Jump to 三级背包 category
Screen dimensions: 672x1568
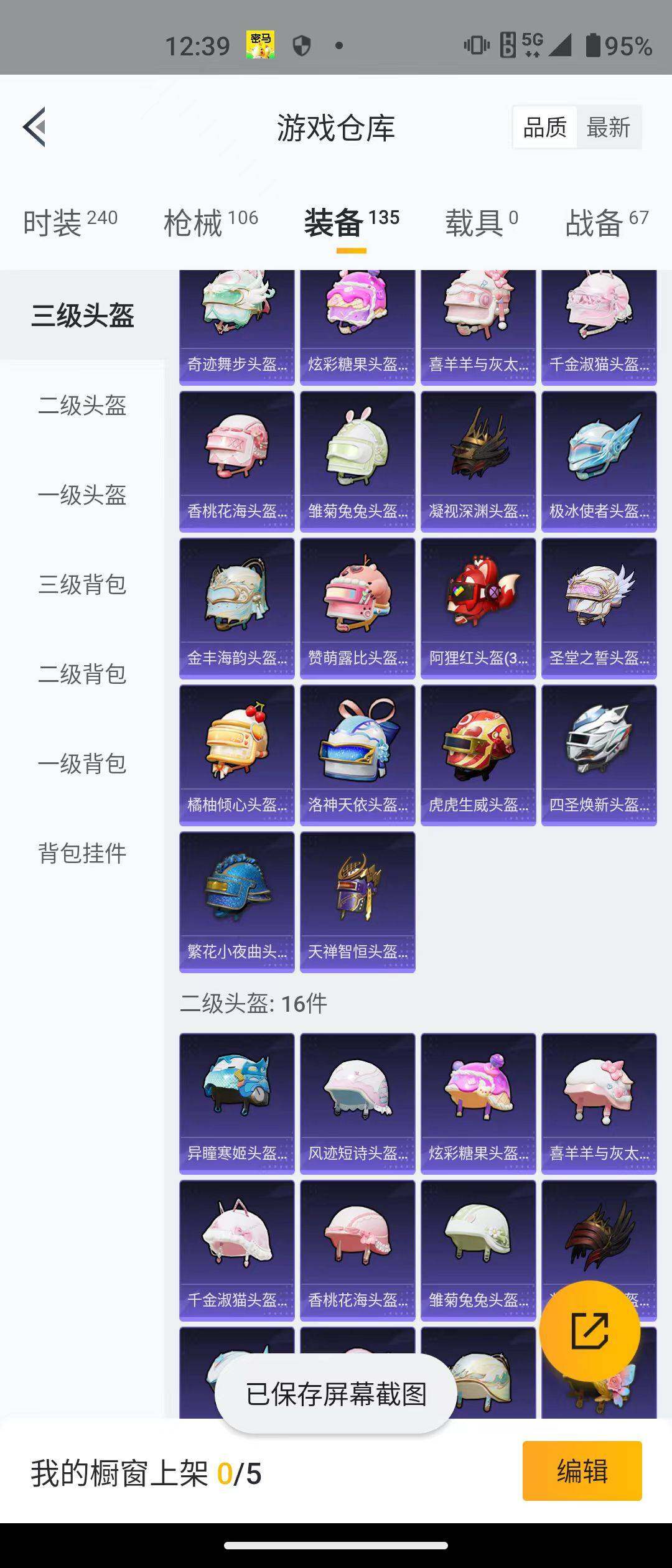click(x=82, y=585)
